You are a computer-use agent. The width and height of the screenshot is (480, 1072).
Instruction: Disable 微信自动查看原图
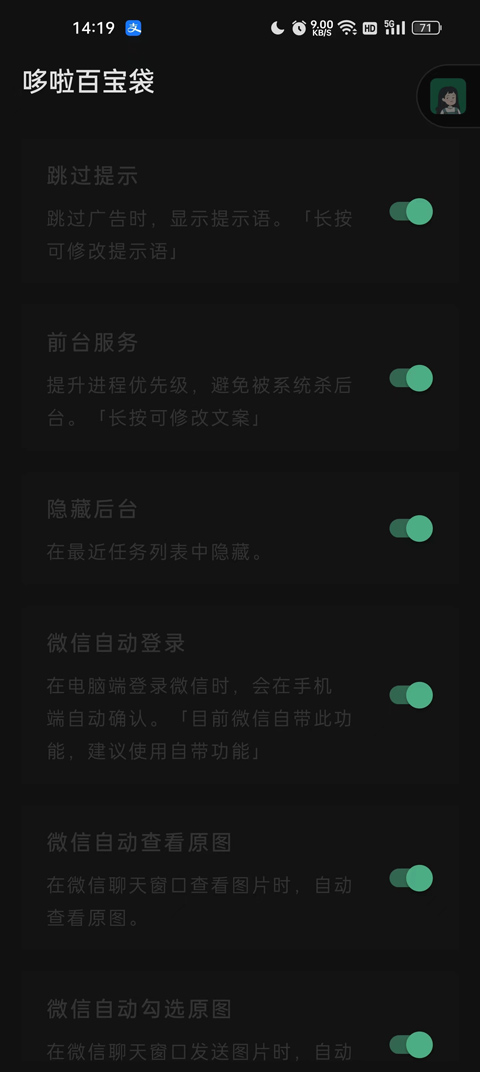[x=411, y=879]
